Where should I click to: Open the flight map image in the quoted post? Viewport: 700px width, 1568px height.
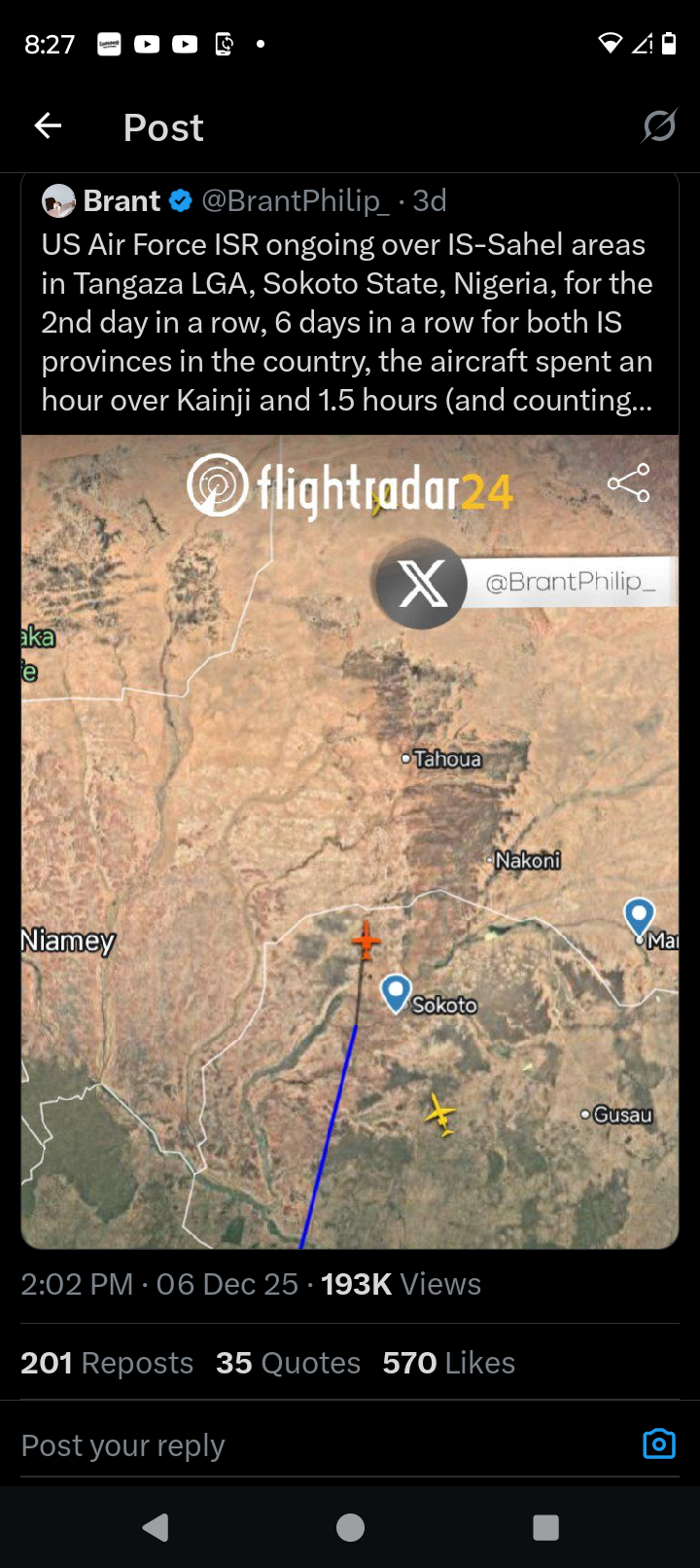coord(350,841)
